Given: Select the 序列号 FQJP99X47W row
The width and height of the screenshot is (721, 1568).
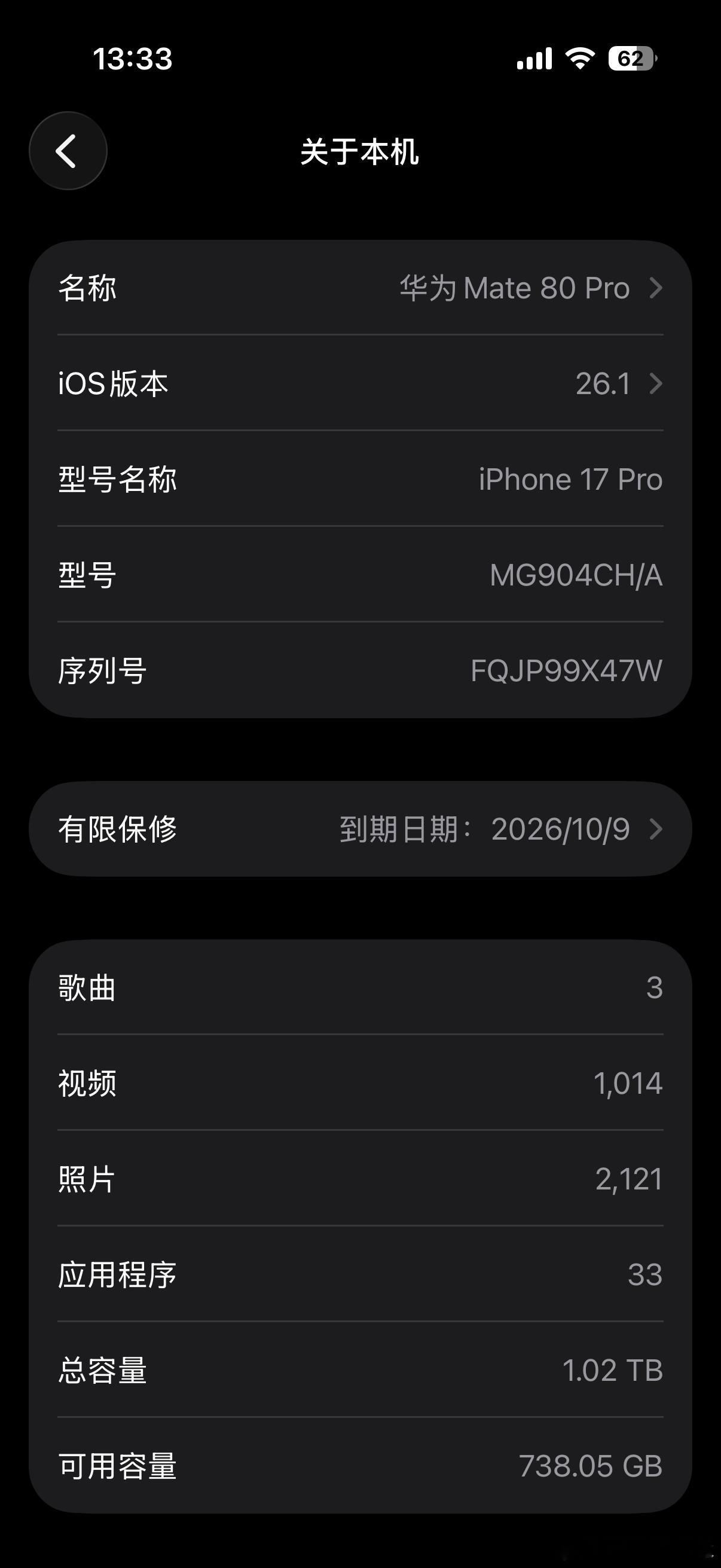Looking at the screenshot, I should pos(360,671).
